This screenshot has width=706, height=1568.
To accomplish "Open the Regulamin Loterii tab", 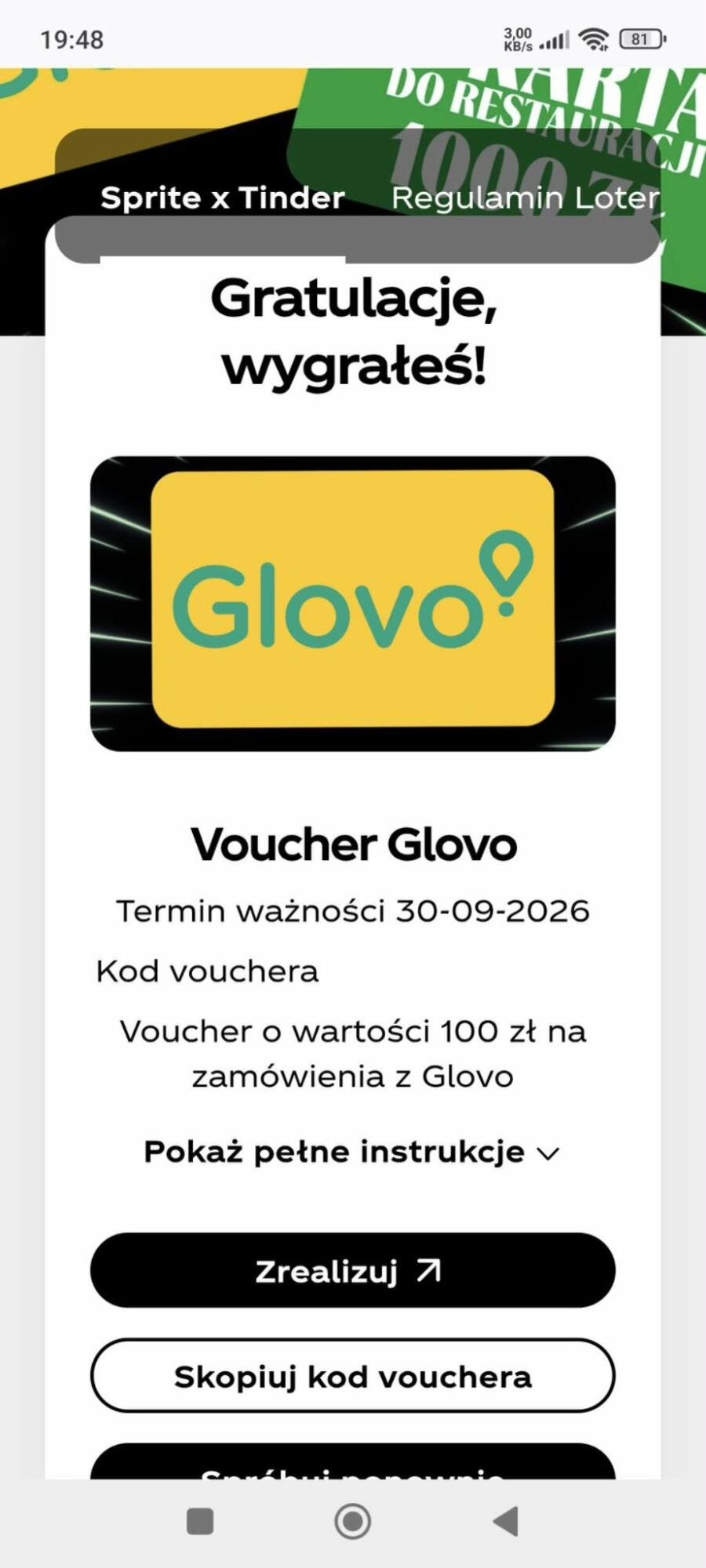I will point(525,198).
